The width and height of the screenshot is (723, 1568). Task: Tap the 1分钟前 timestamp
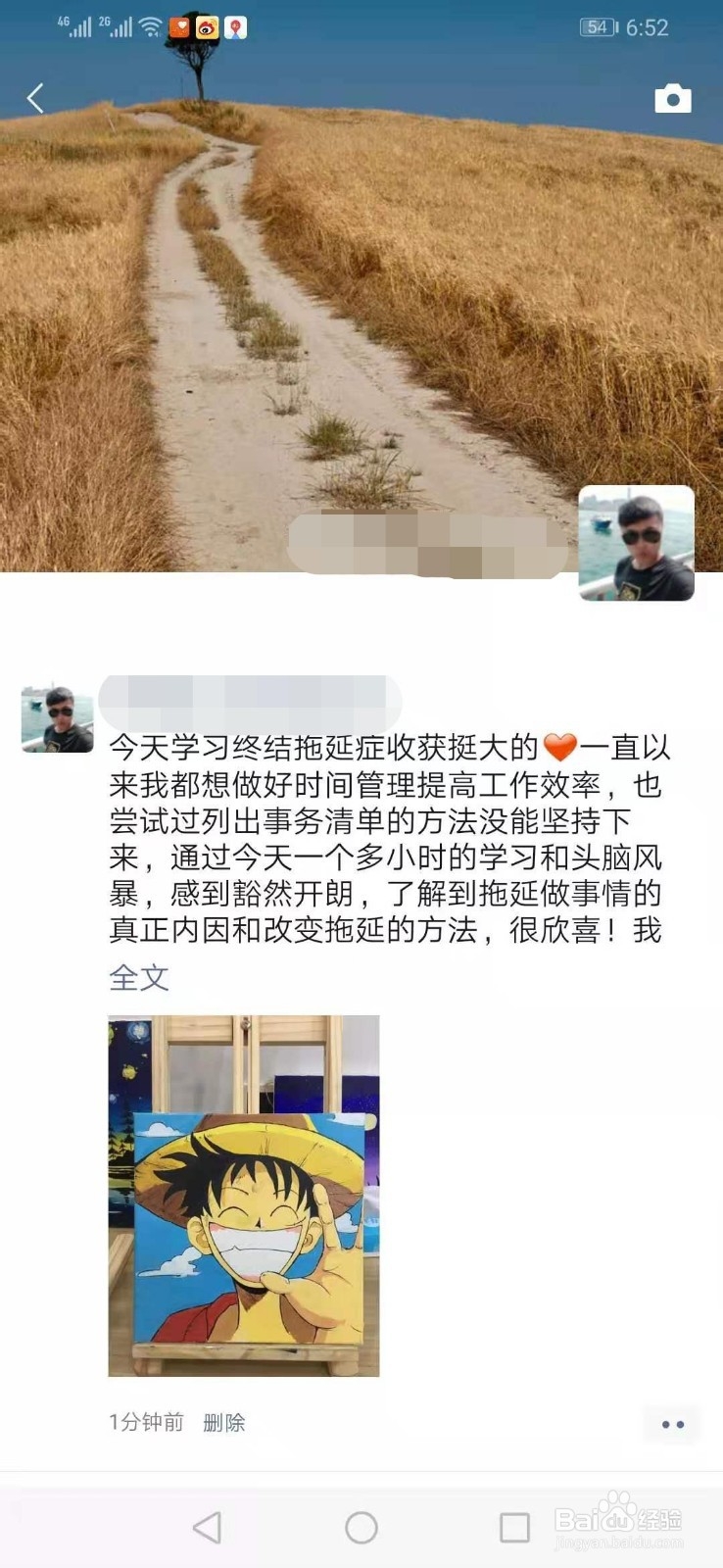point(144,1422)
